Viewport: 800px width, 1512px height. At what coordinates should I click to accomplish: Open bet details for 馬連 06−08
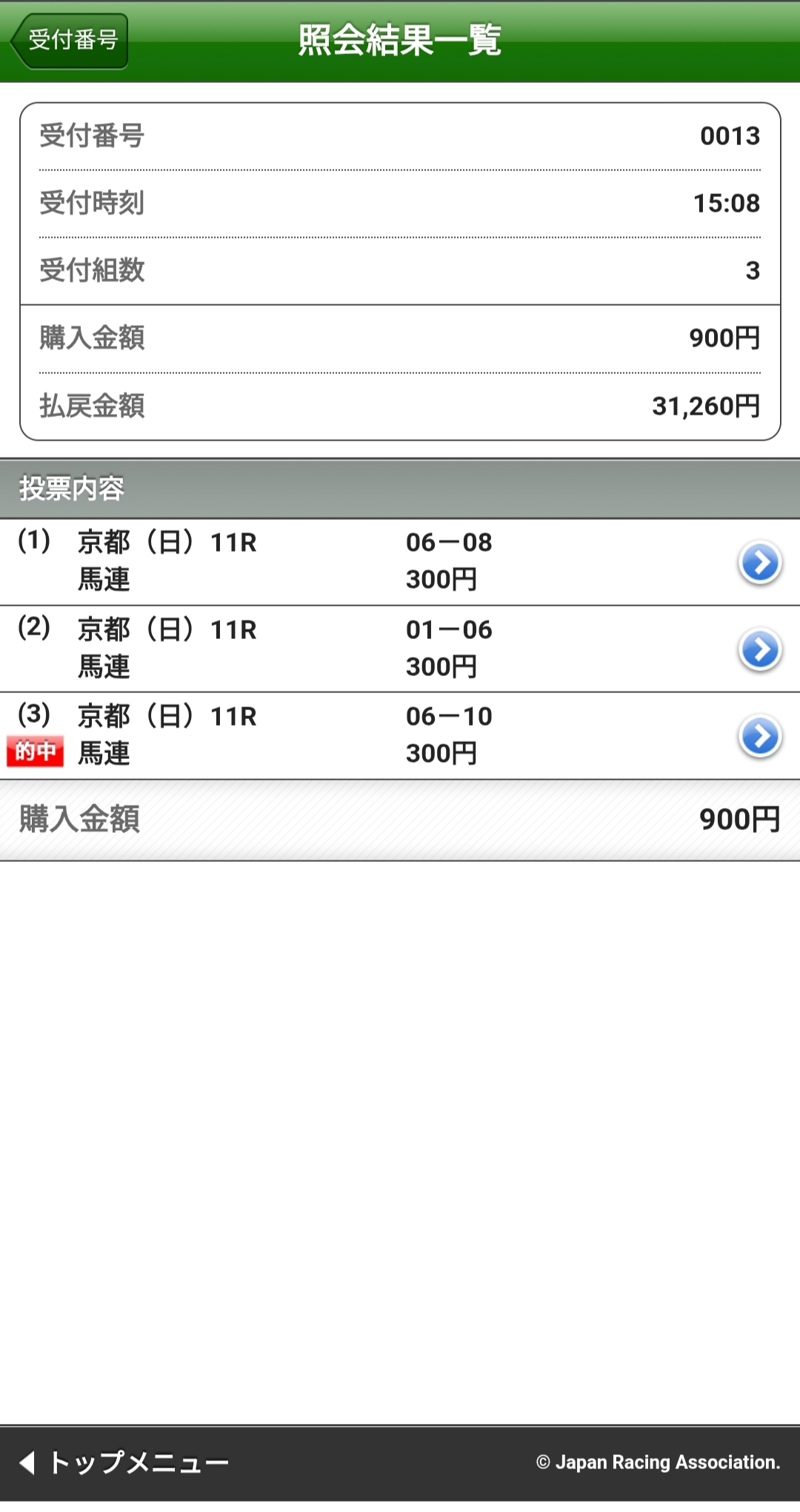point(760,563)
